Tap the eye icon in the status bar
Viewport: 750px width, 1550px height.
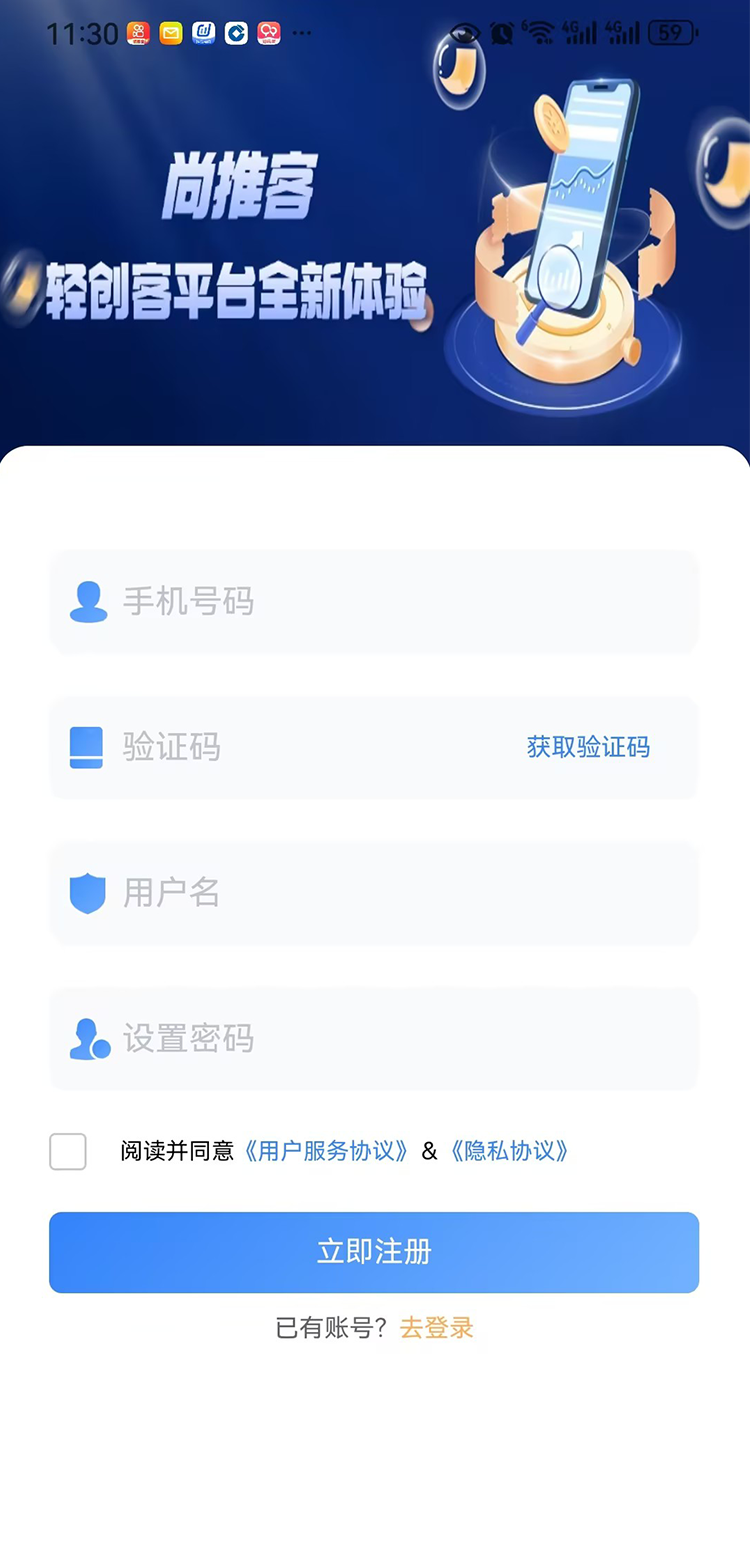tap(466, 32)
